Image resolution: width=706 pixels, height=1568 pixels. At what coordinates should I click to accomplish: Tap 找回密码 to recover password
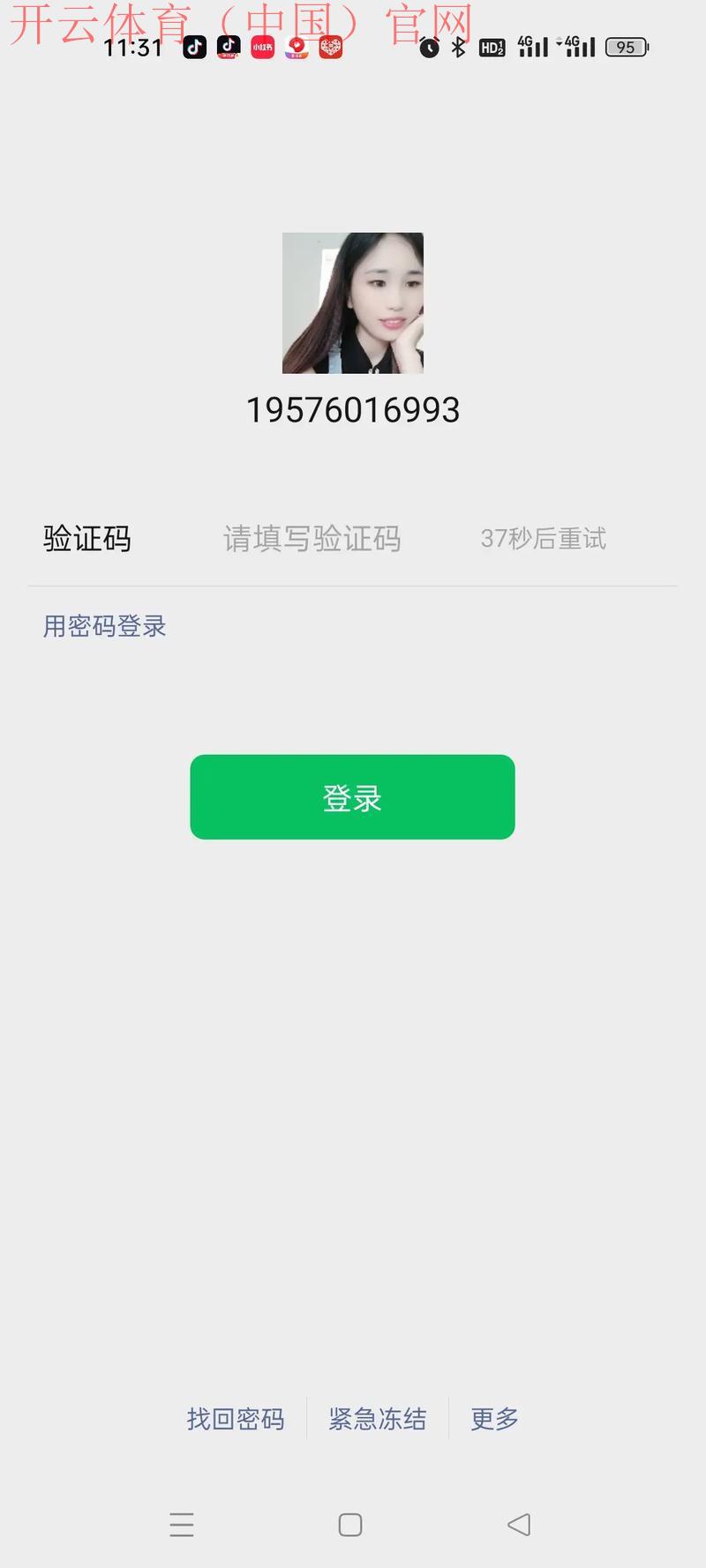point(235,1419)
